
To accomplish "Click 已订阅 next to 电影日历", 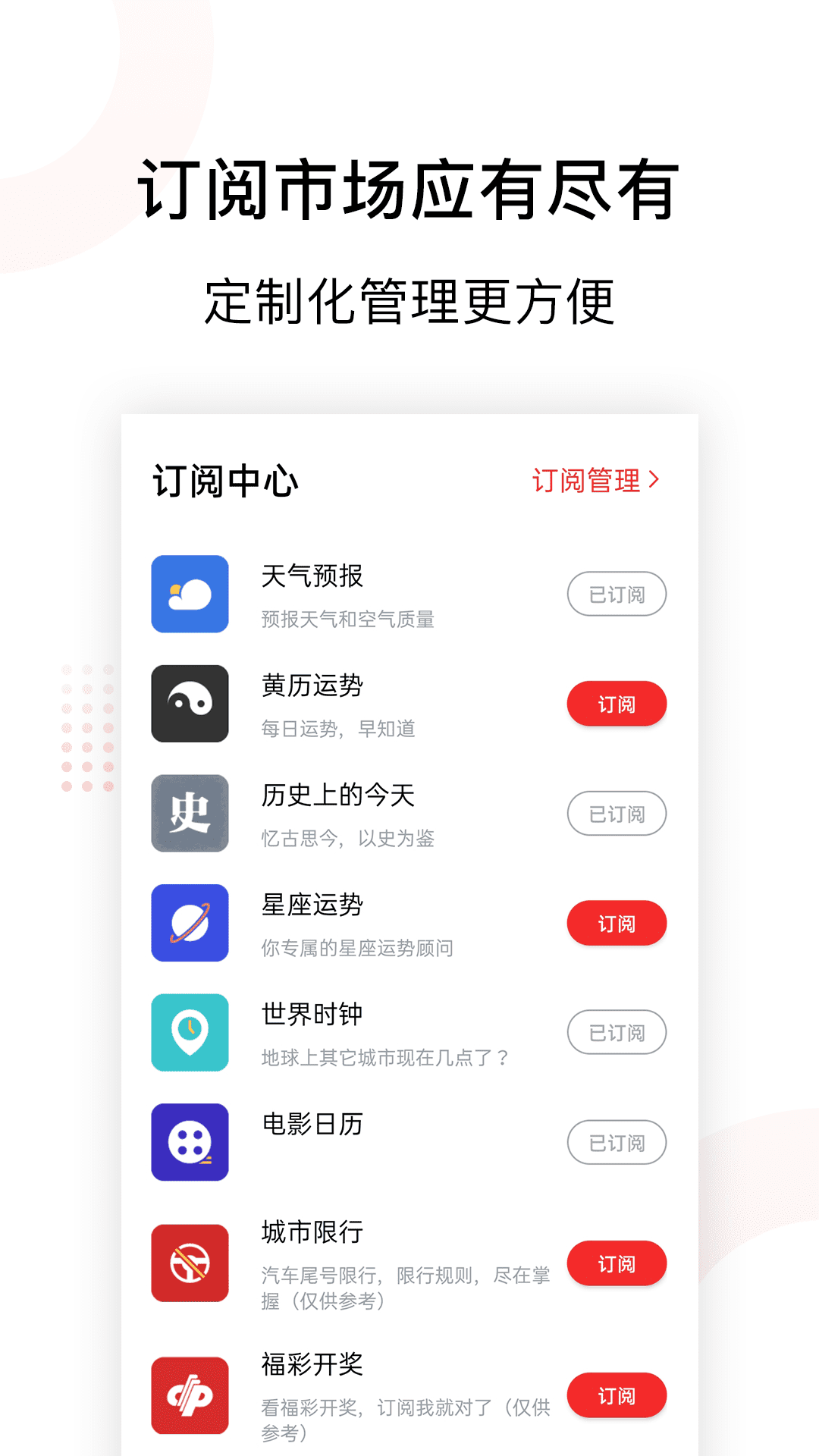I will [617, 1143].
